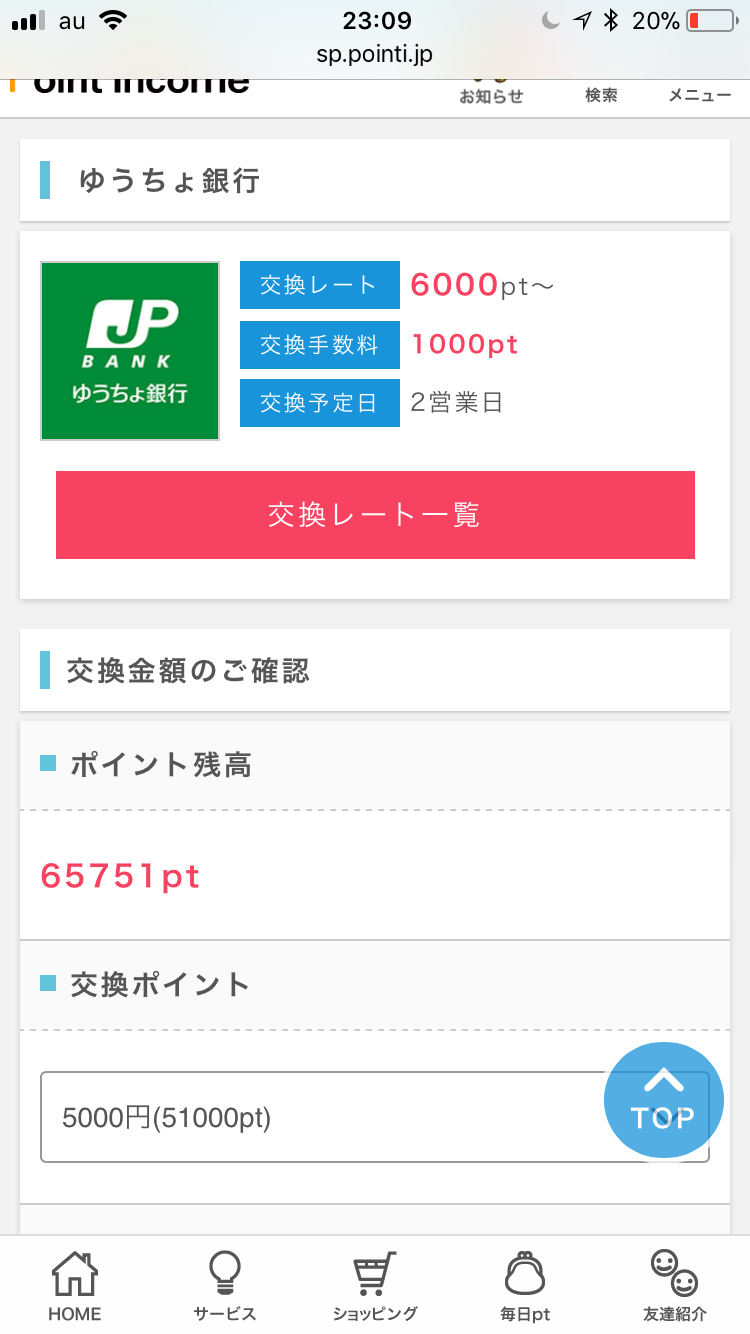This screenshot has height=1334, width=750.
Task: Jump back up with the TOP button
Action: pos(663,1100)
